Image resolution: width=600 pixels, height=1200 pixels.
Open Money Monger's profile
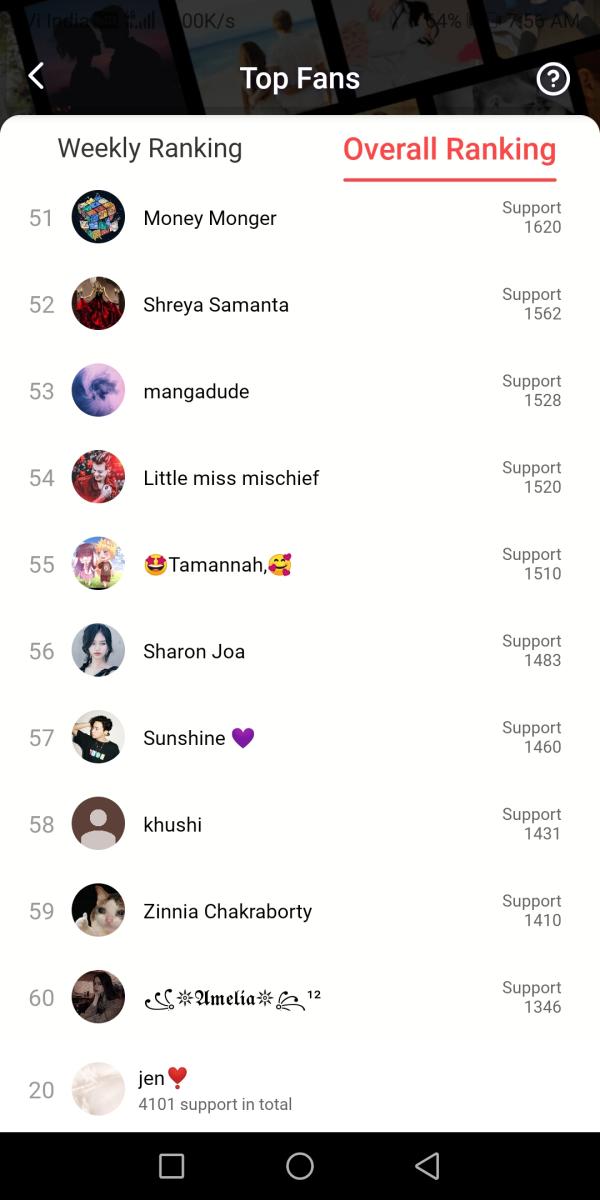tap(210, 218)
